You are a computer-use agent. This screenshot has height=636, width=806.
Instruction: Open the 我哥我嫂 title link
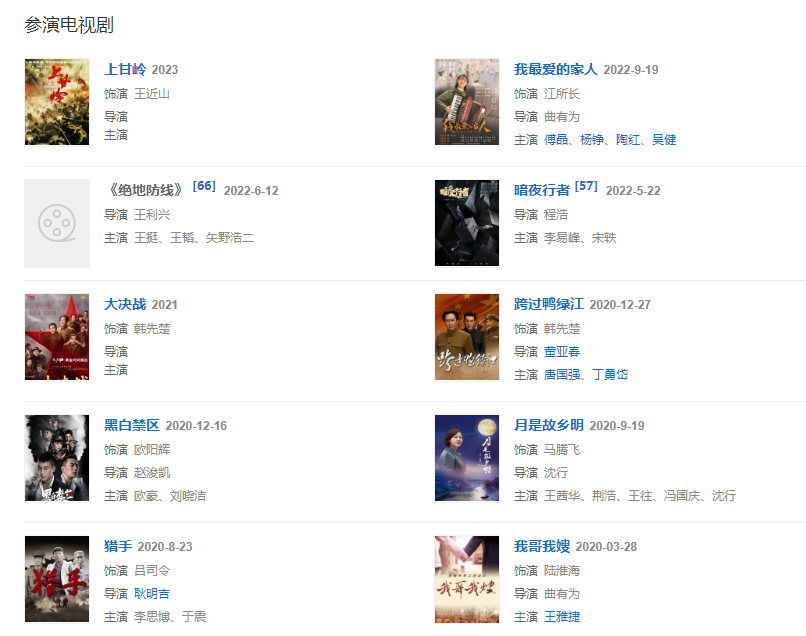pyautogui.click(x=541, y=546)
